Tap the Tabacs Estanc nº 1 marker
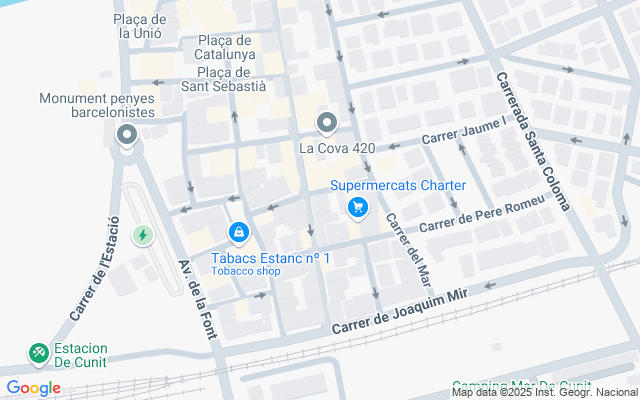The width and height of the screenshot is (640, 400). point(238,234)
